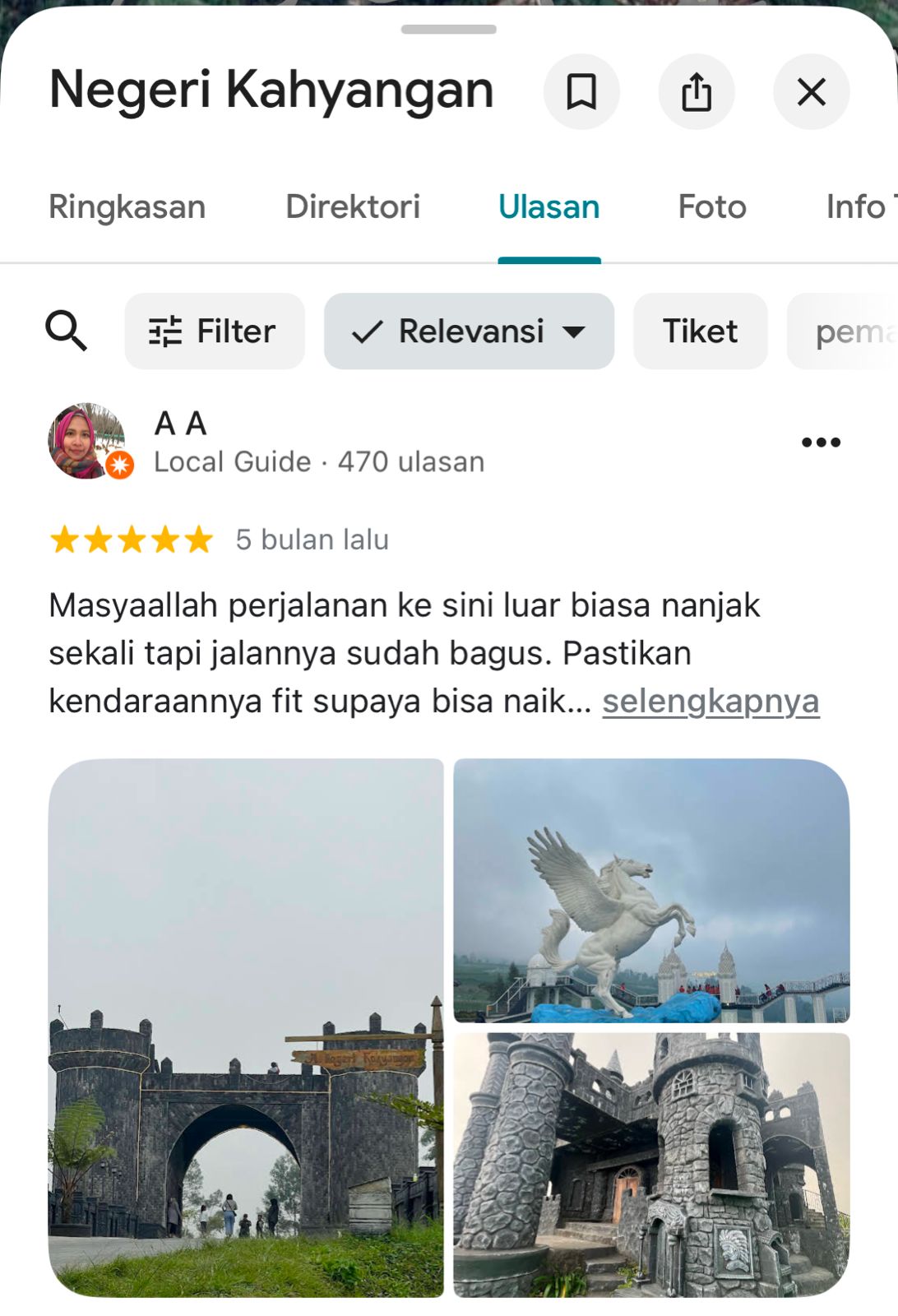Switch to the Foto tab
This screenshot has width=898, height=1316.
tap(711, 207)
